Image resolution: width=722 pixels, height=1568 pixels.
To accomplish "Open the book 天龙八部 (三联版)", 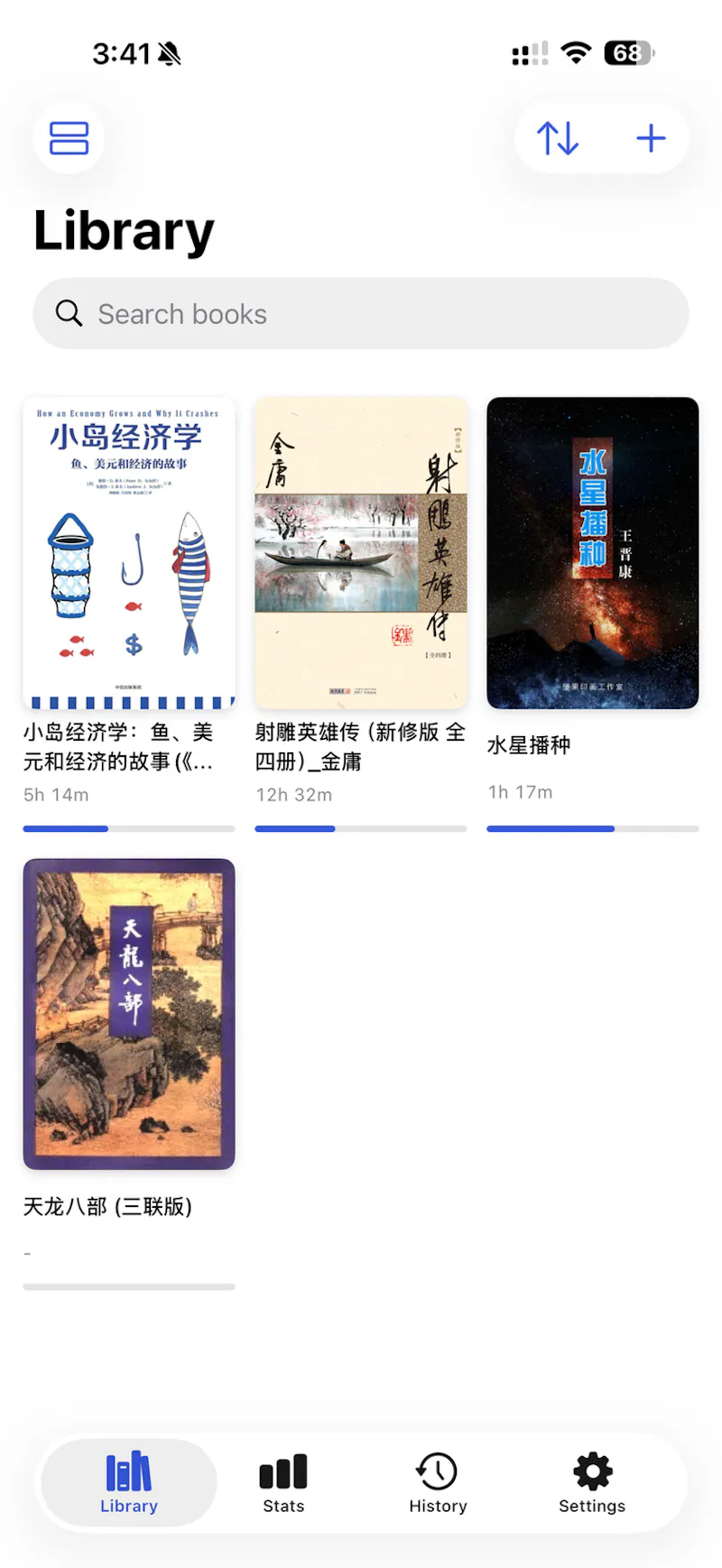I will 129,1014.
